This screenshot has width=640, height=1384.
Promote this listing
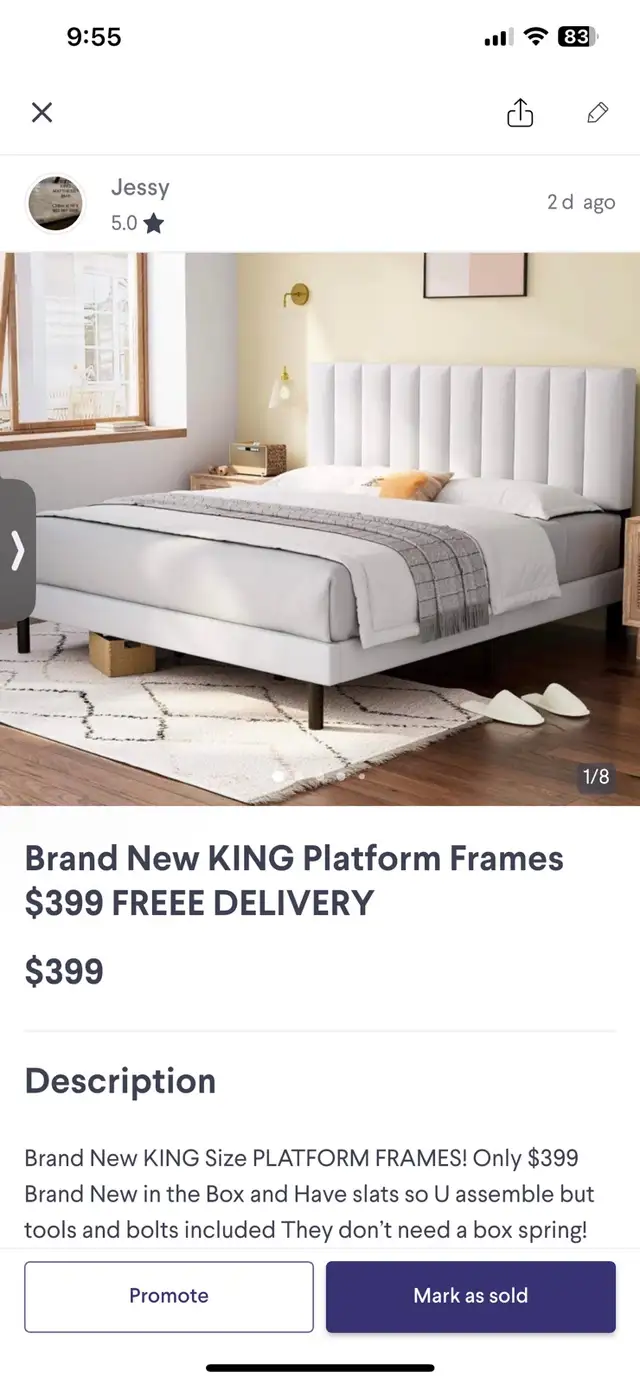169,1296
